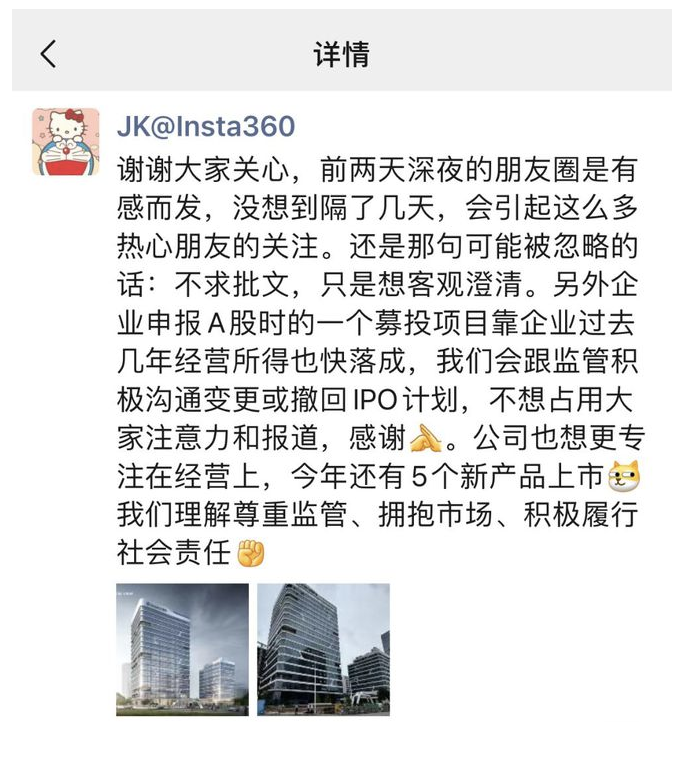The width and height of the screenshot is (690, 764).
Task: View the first building photo with two towers
Action: pyautogui.click(x=182, y=649)
